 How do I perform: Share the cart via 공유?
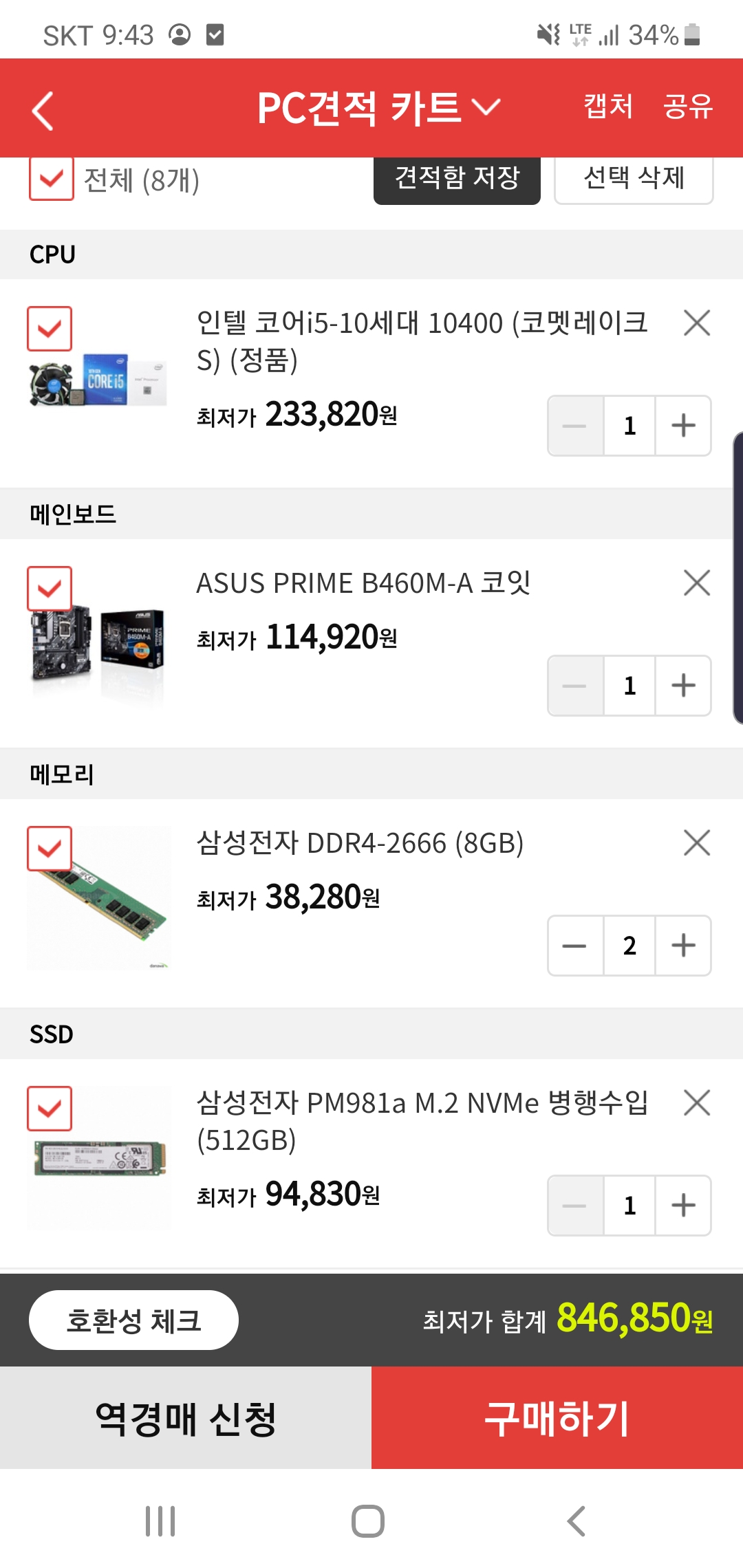tap(688, 107)
